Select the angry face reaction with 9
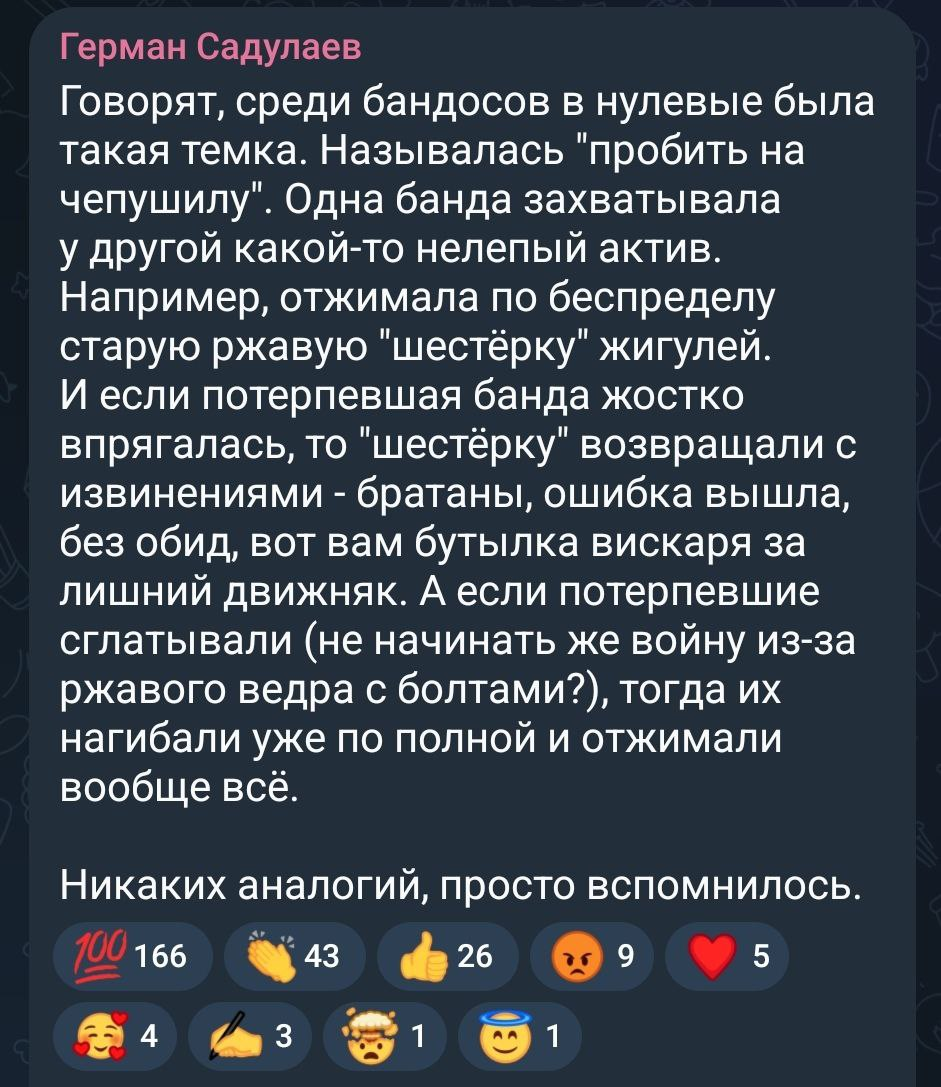The height and width of the screenshot is (1087, 941). point(589,957)
